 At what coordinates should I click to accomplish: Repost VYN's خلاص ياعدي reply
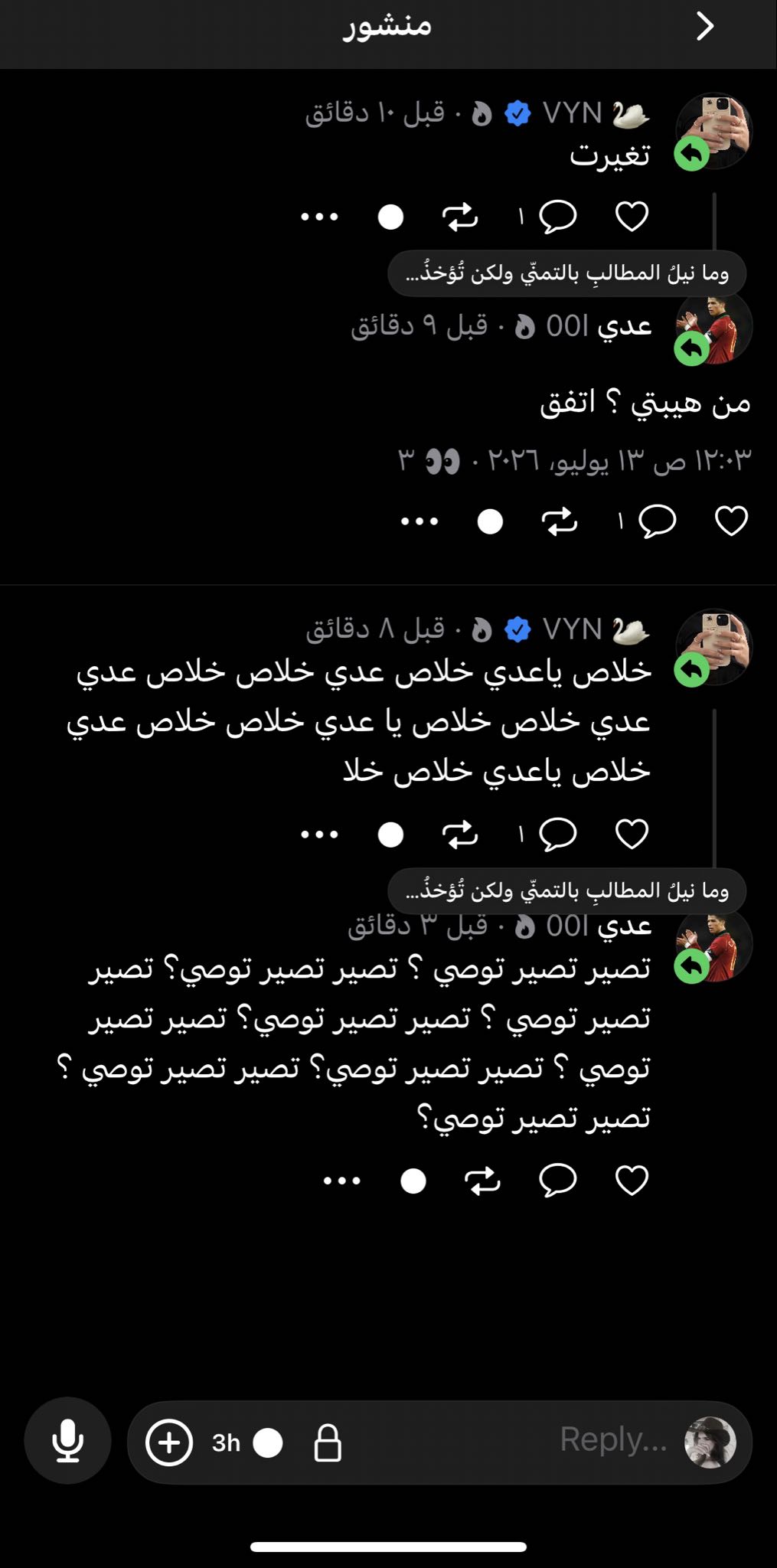[460, 834]
